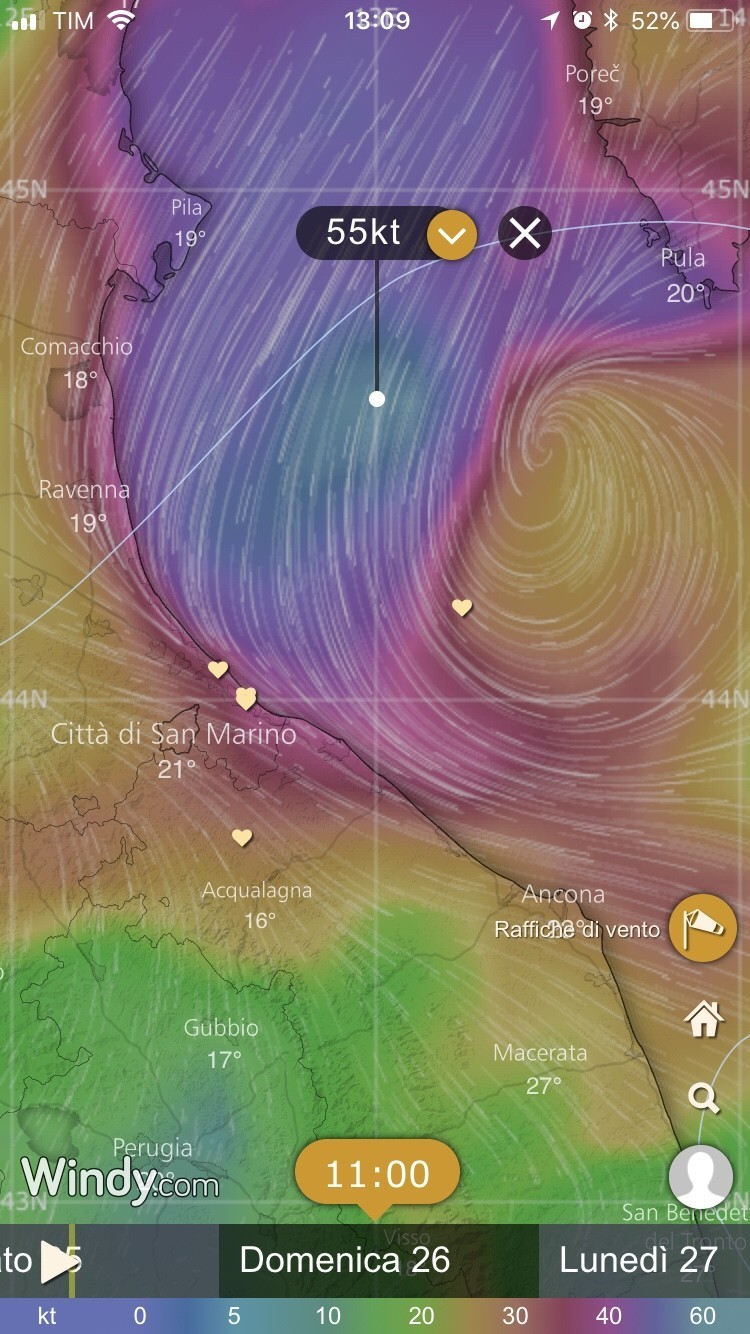Expand the 55kt forecast details chevron

pos(452,235)
